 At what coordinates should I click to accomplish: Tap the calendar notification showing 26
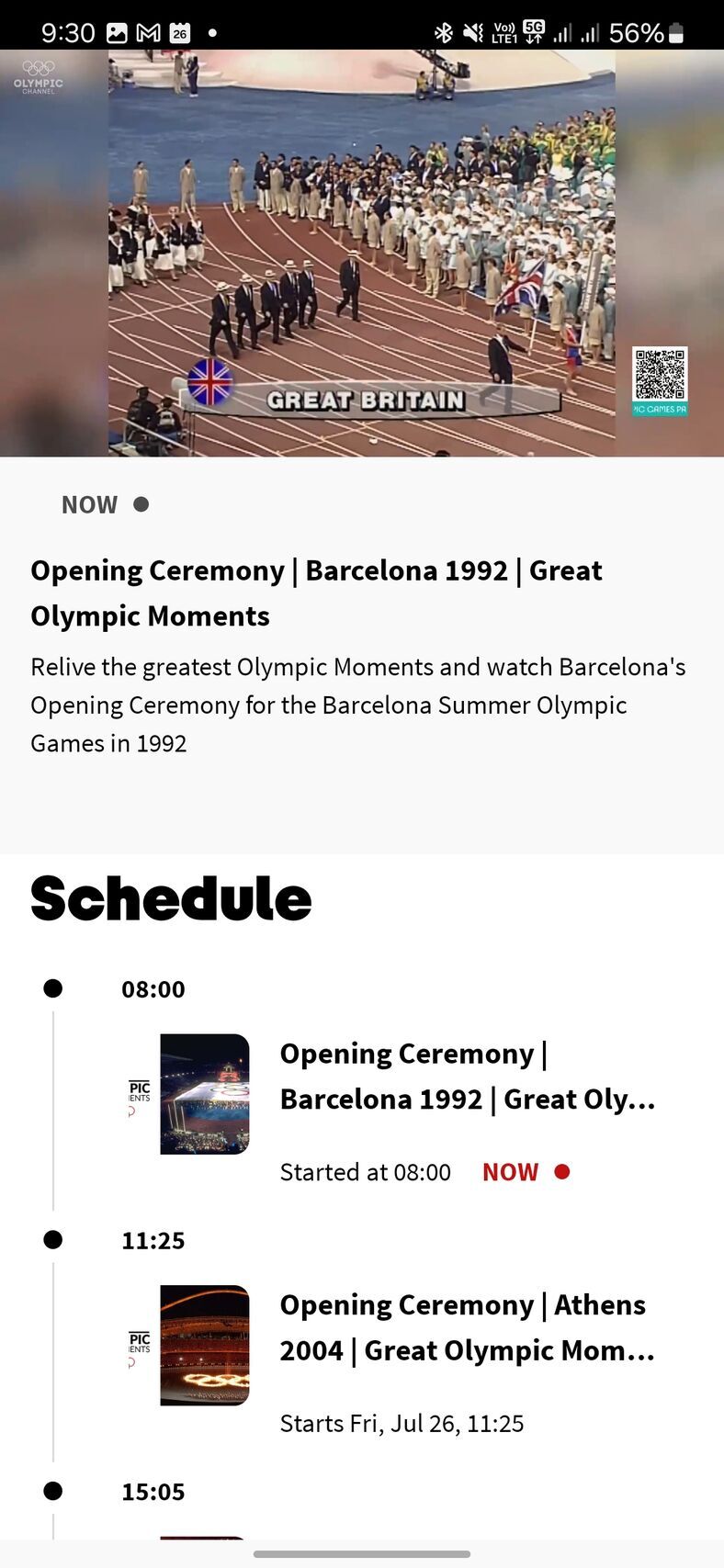pos(181,32)
